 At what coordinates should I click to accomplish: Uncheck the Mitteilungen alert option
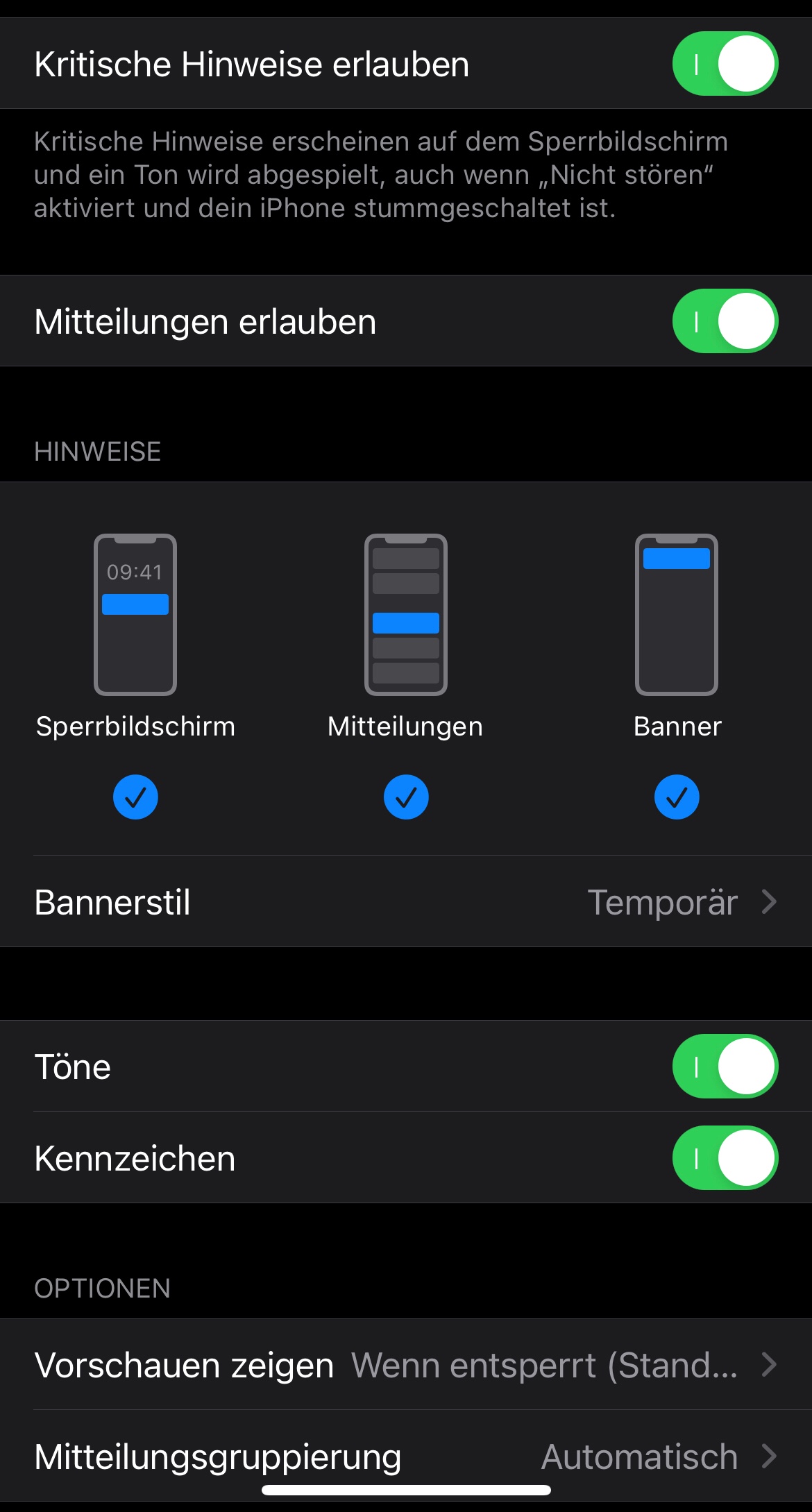[406, 797]
